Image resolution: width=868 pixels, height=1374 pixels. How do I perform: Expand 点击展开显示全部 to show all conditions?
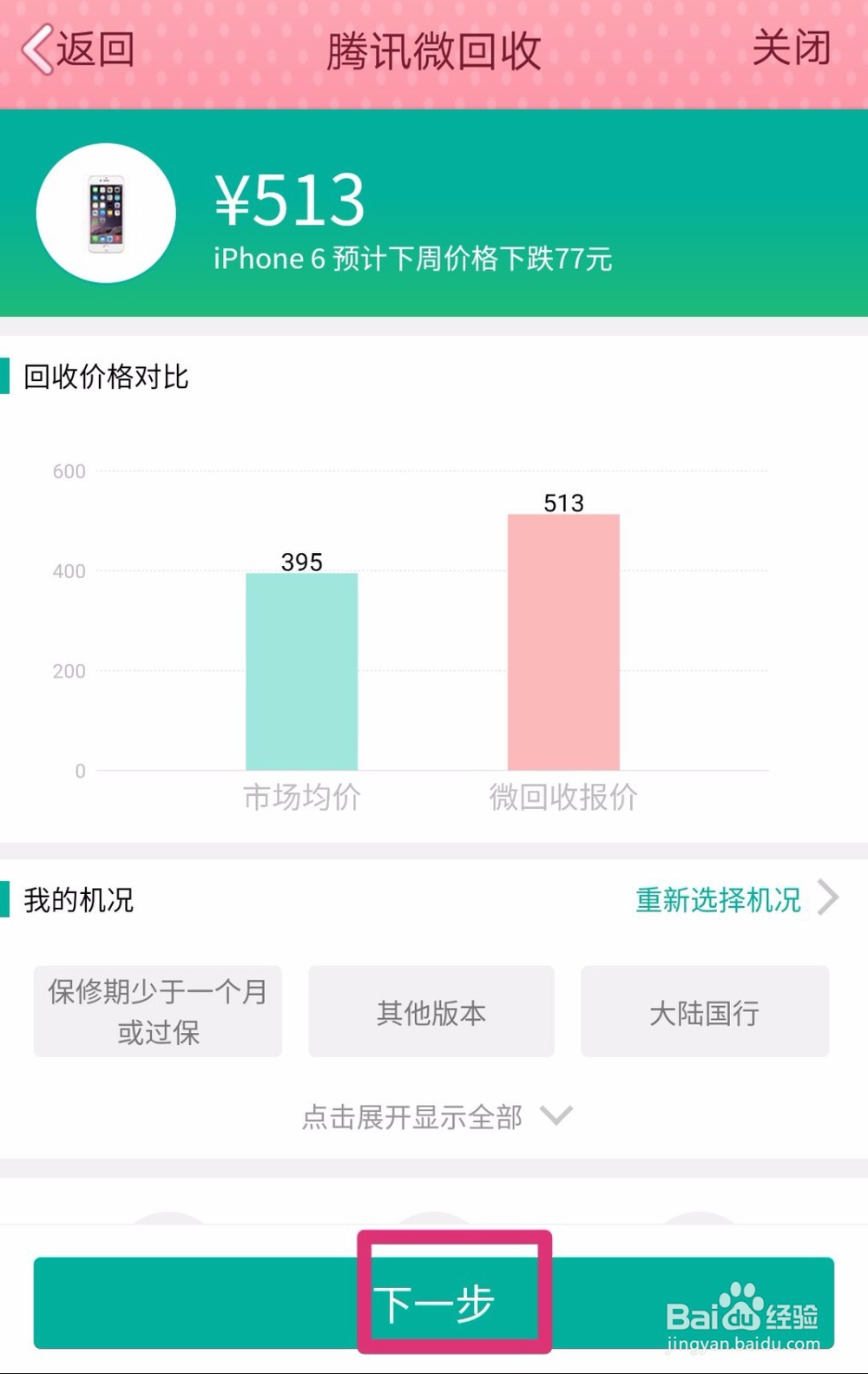(x=411, y=1118)
